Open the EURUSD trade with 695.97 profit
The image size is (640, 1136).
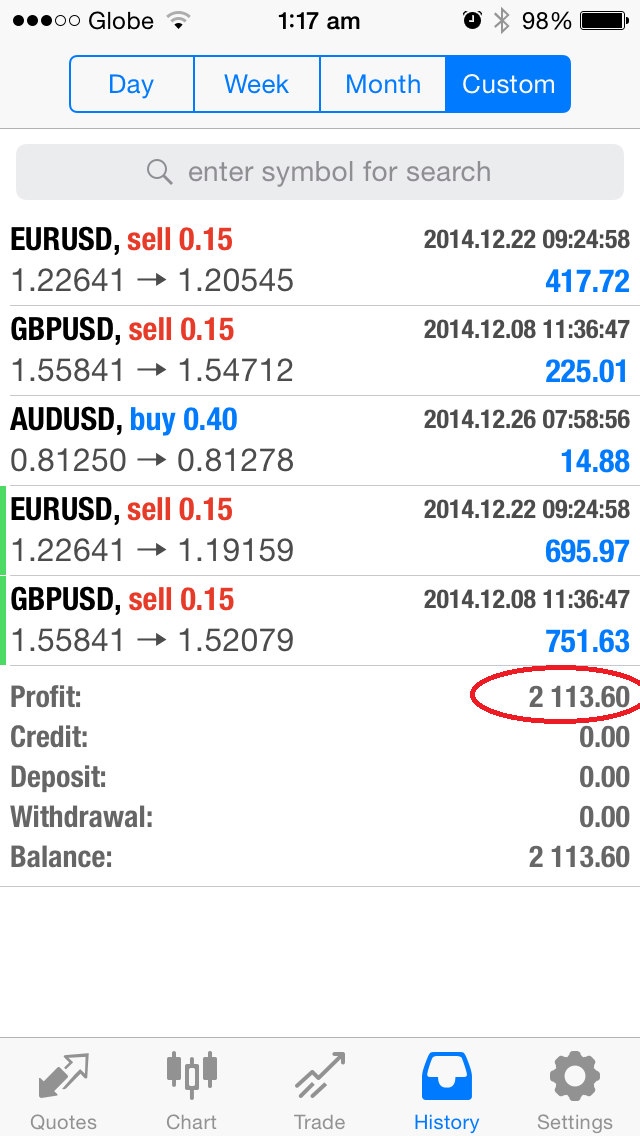coord(320,530)
